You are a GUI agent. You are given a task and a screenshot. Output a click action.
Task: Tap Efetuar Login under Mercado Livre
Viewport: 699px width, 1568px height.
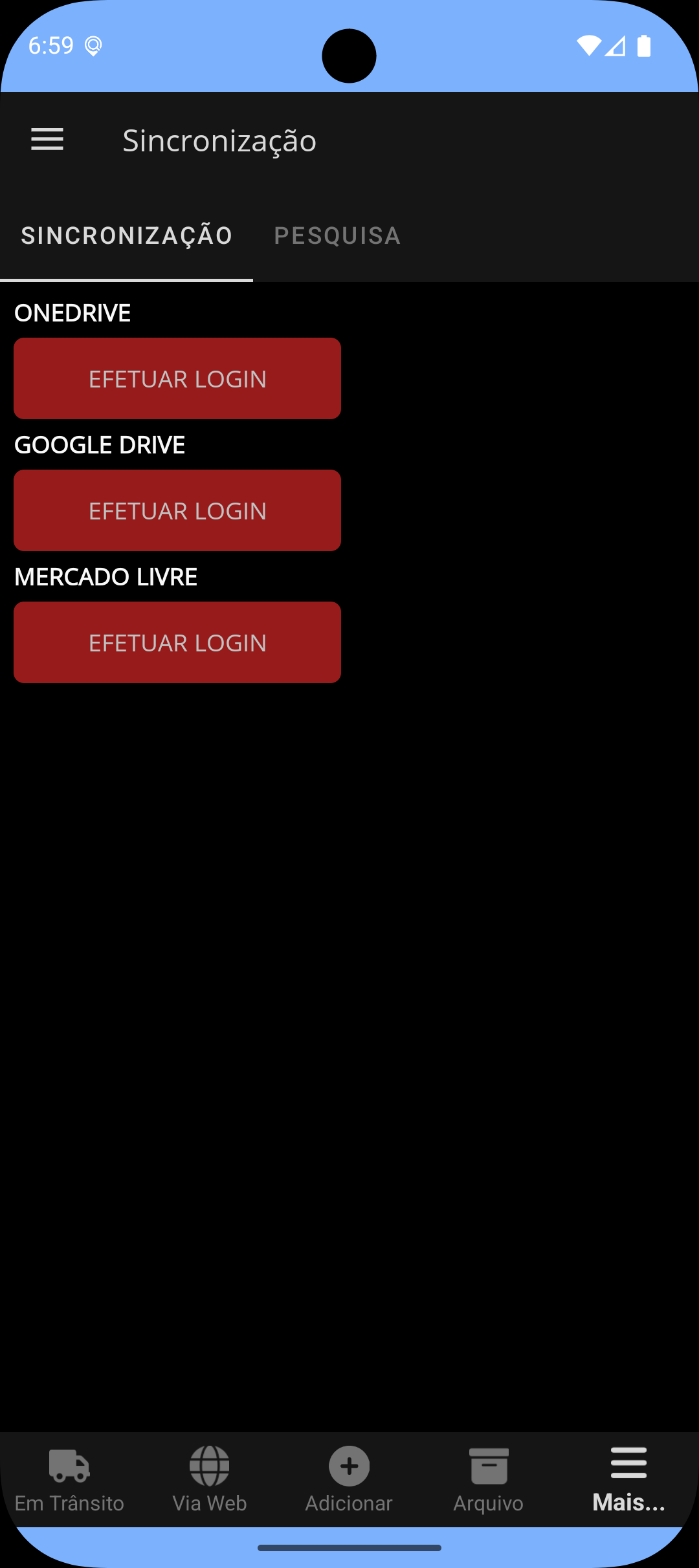click(x=177, y=642)
